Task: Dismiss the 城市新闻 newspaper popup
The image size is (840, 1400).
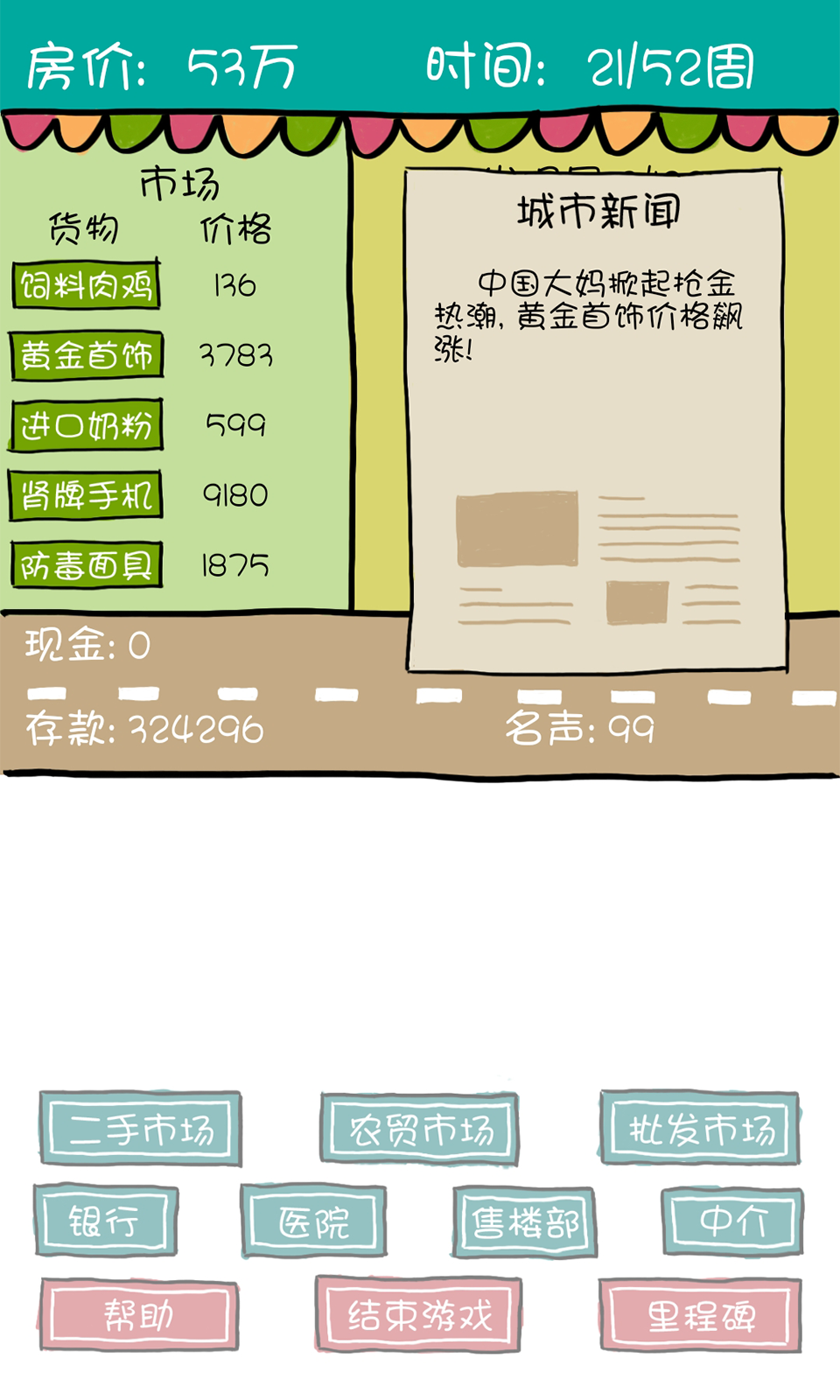Action: (595, 420)
